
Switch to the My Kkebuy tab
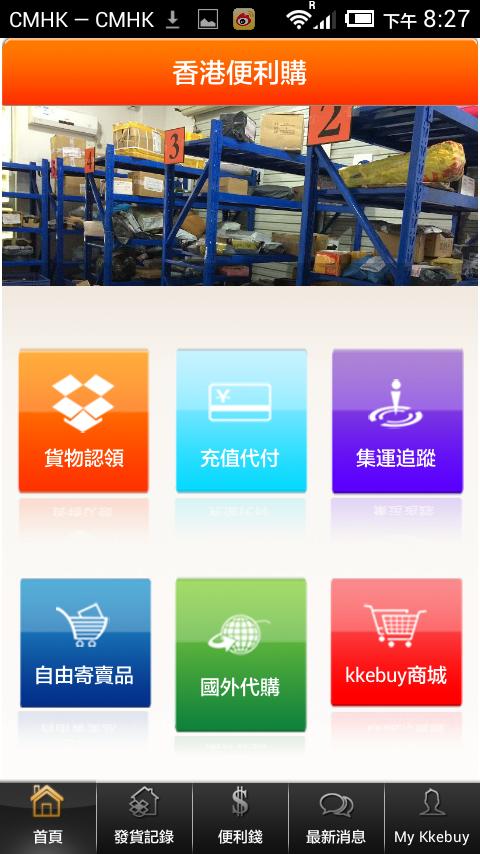(432, 818)
